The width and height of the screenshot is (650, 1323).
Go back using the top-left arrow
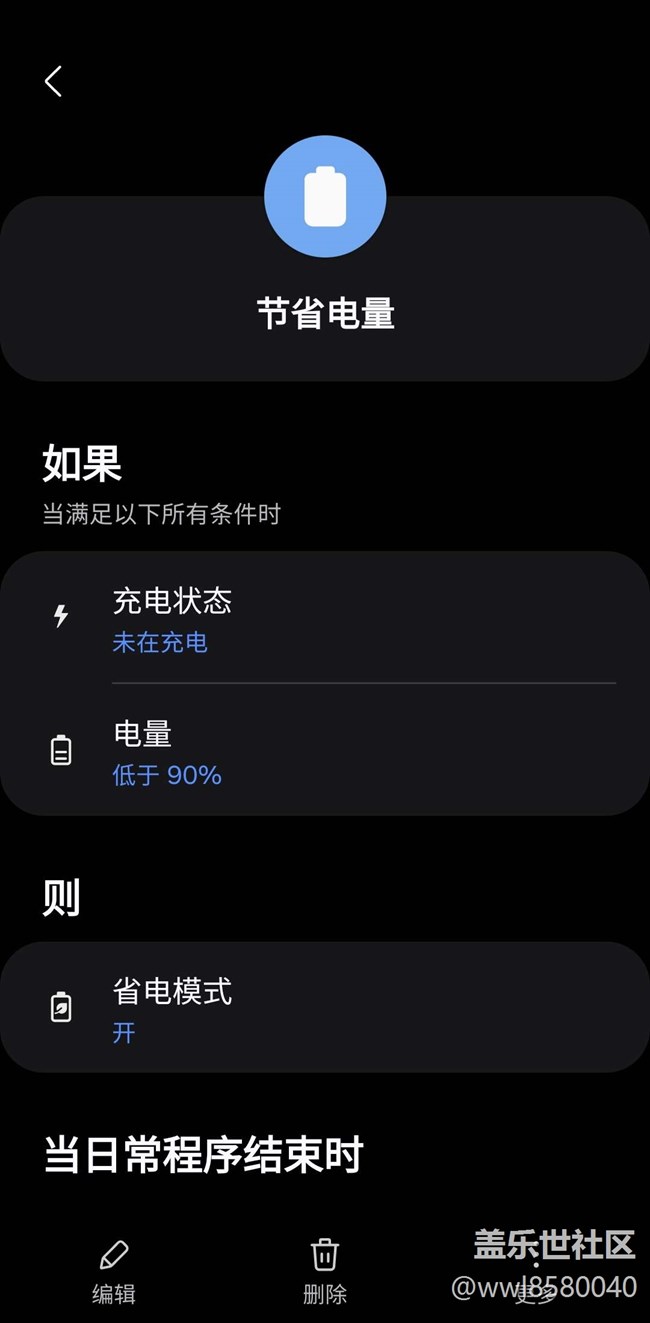coord(54,81)
